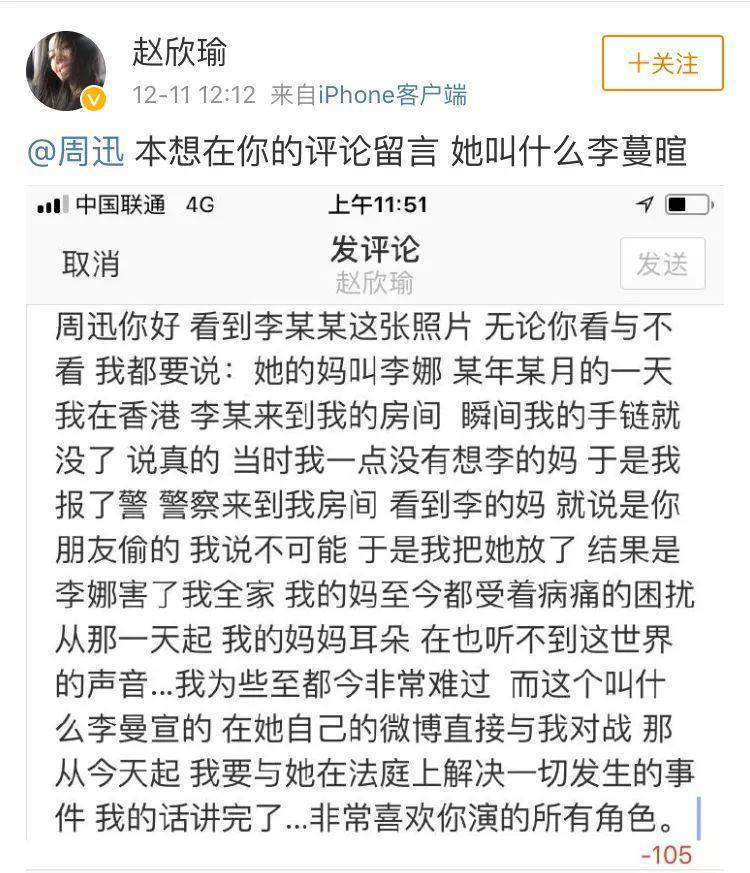The height and width of the screenshot is (873, 750).
Task: Tap 发送 to send the comment
Action: click(x=662, y=262)
